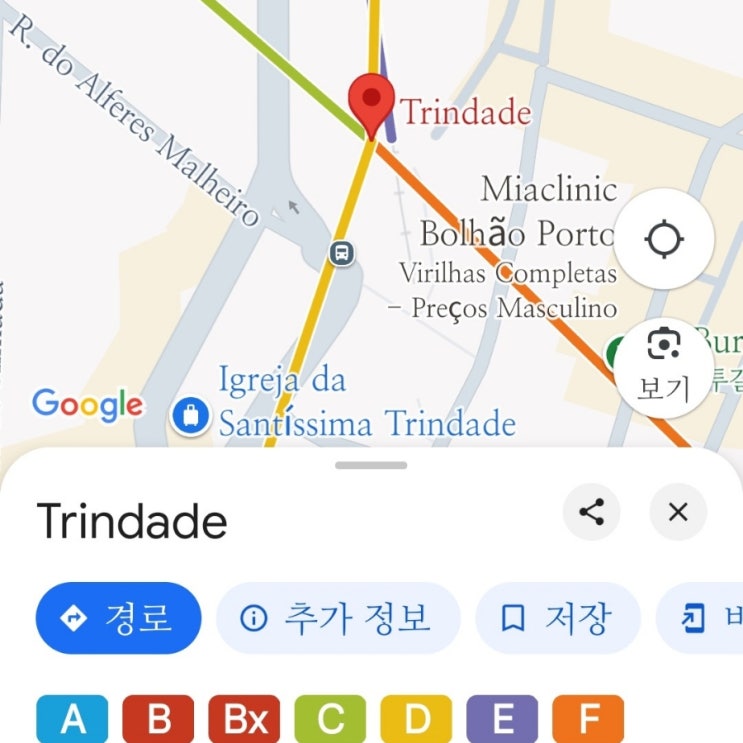
Task: Select metro line D badge
Action: coord(416,720)
